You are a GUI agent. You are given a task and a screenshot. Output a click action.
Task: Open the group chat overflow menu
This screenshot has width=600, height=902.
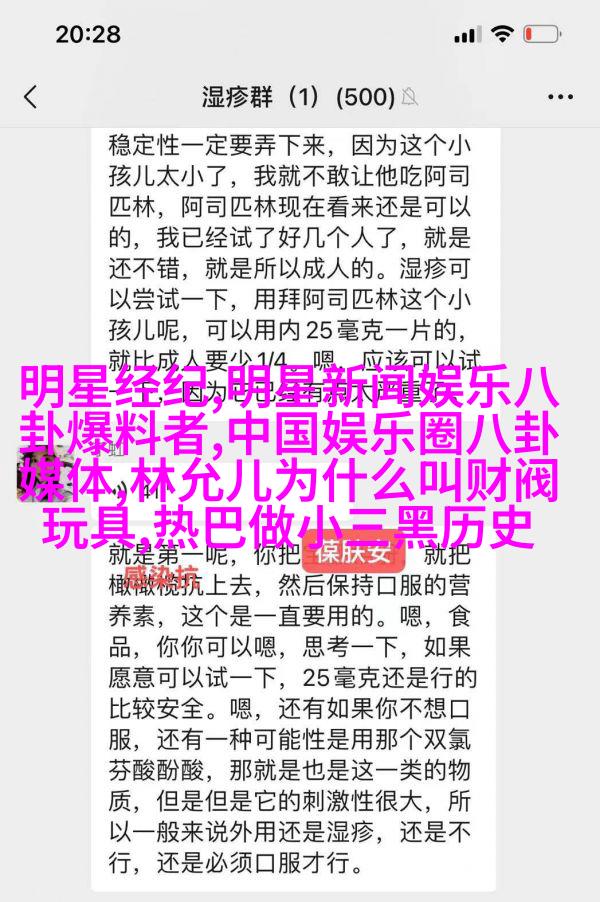563,97
